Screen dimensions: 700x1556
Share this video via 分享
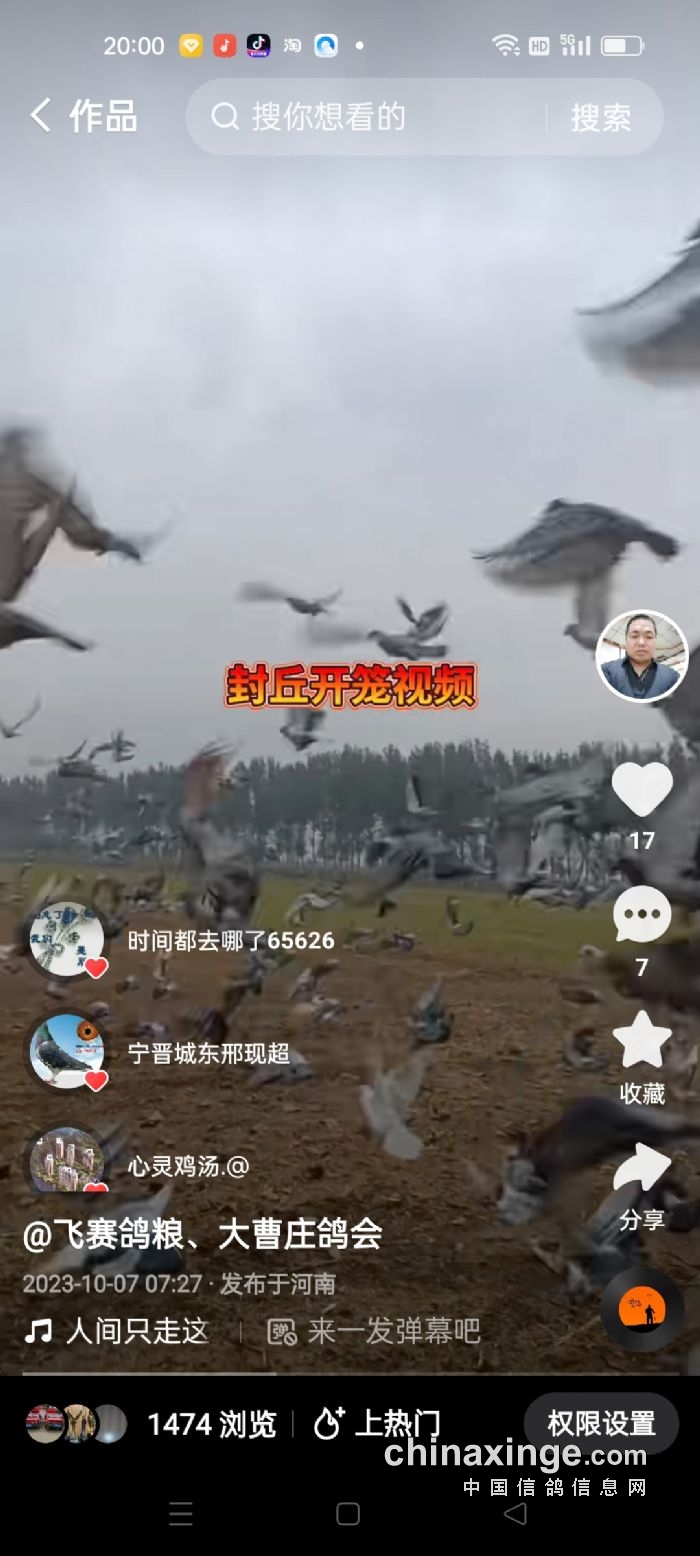pyautogui.click(x=642, y=1170)
